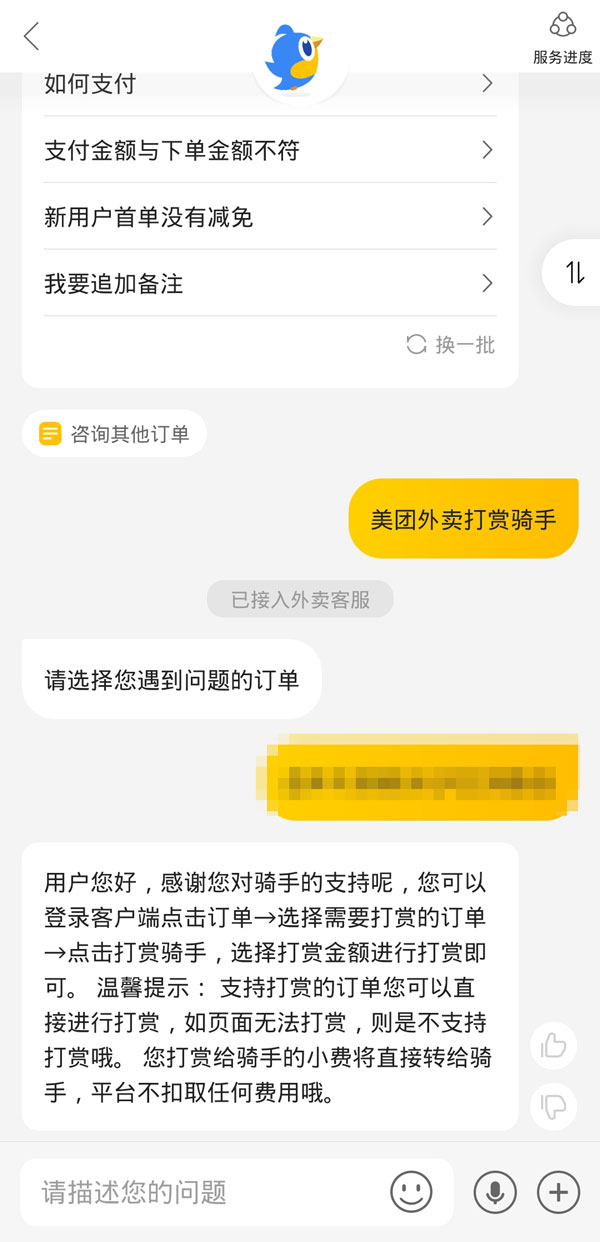Image resolution: width=600 pixels, height=1242 pixels.
Task: Open more options with the plus icon
Action: point(558,1192)
